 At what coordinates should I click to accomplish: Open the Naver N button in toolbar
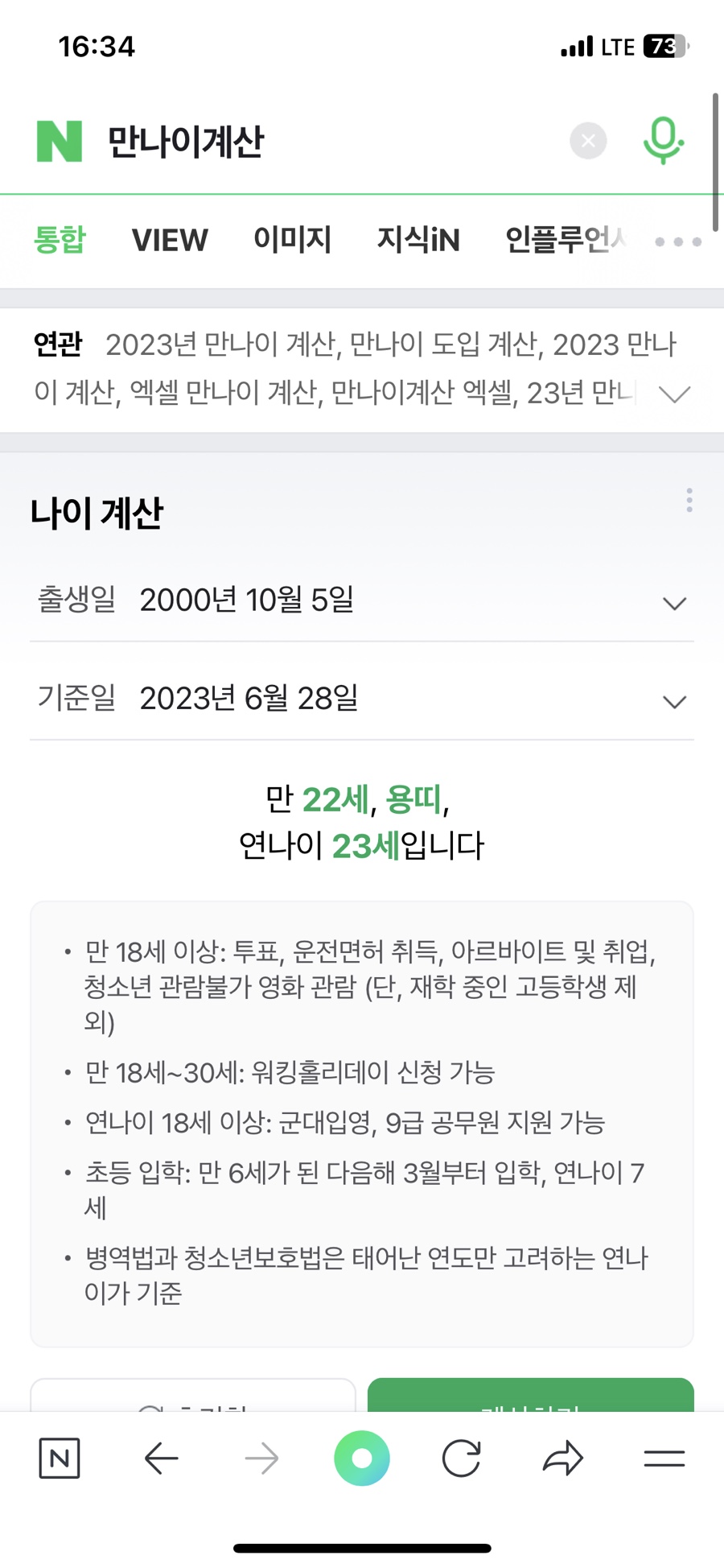click(60, 1458)
